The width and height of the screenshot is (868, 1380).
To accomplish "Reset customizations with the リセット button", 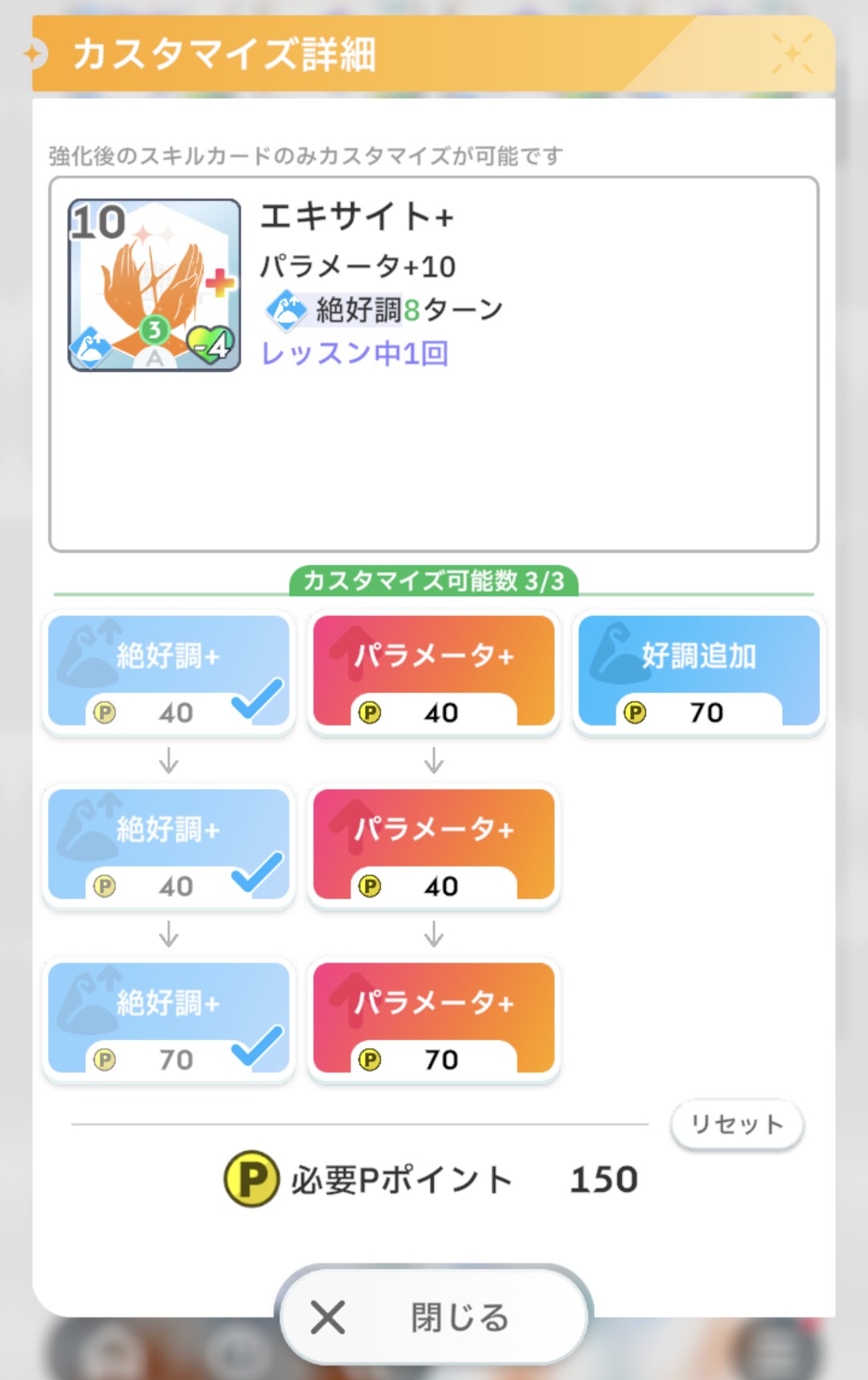I will point(736,1124).
